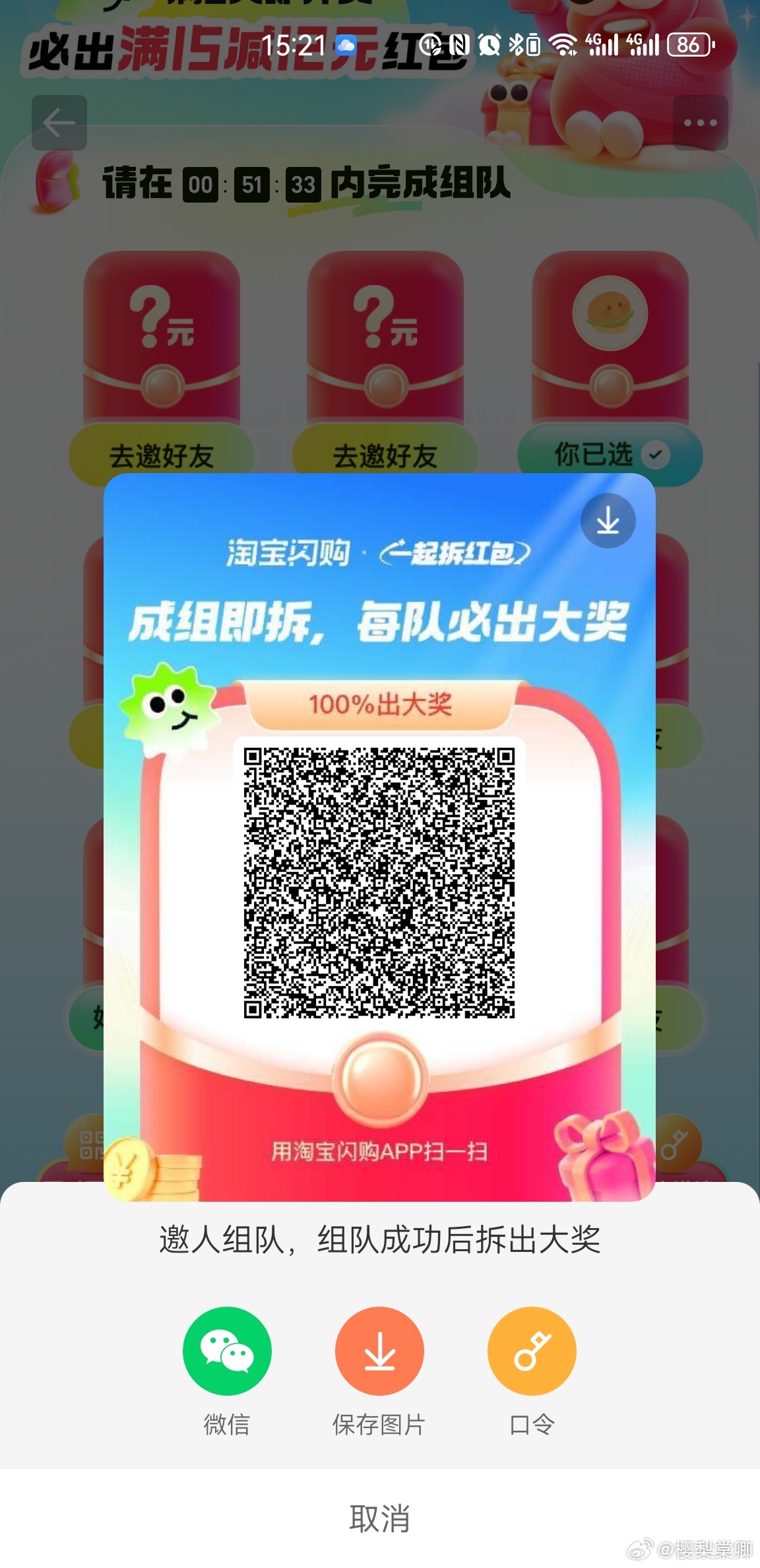Dismiss the share sheet with 取消

379,1519
